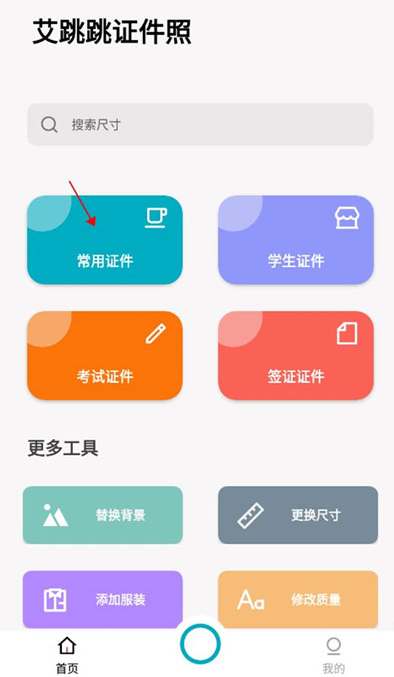
Task: Open the 学生证件 card
Action: [296, 240]
